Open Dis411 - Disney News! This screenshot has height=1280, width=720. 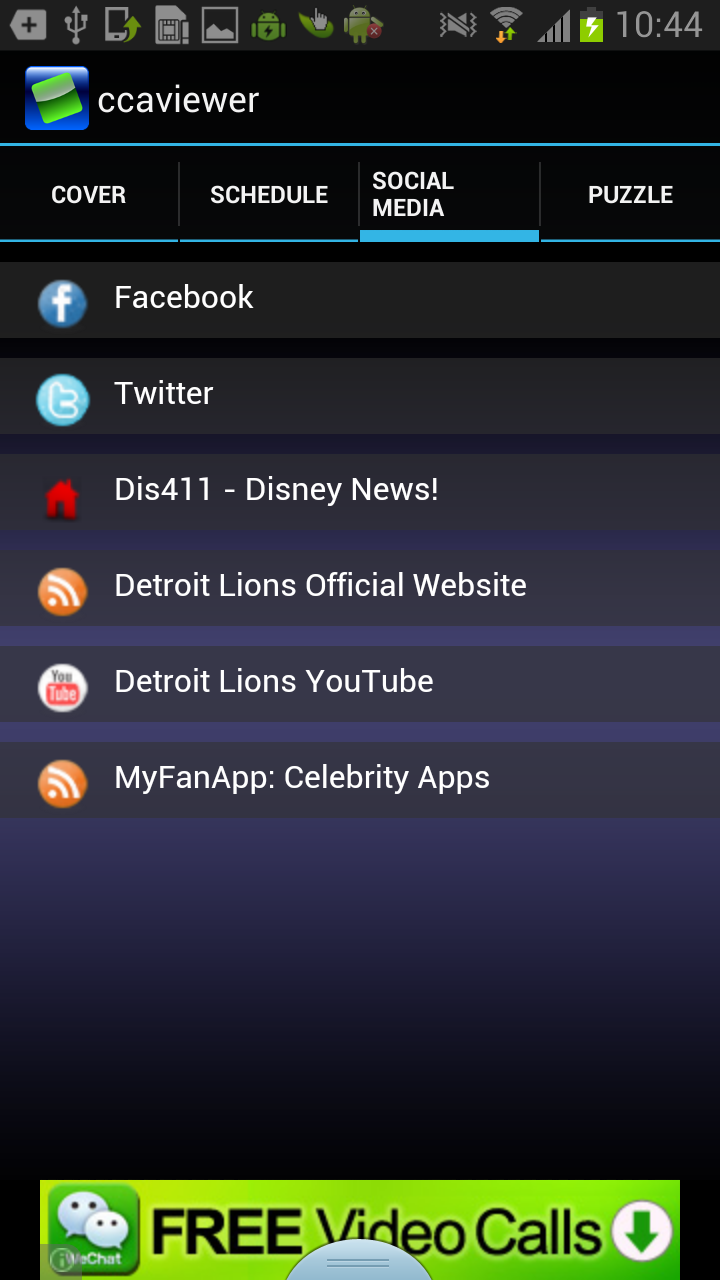(x=360, y=491)
